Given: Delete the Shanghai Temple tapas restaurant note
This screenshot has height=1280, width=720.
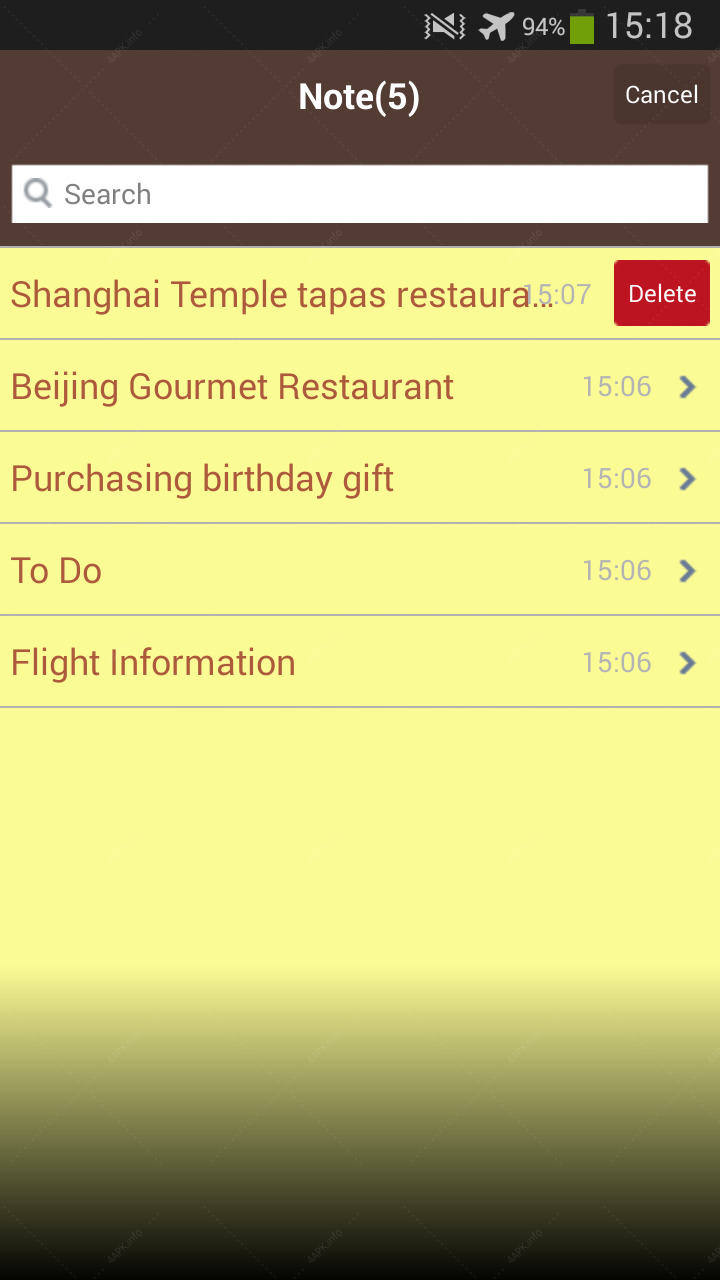Looking at the screenshot, I should point(661,293).
